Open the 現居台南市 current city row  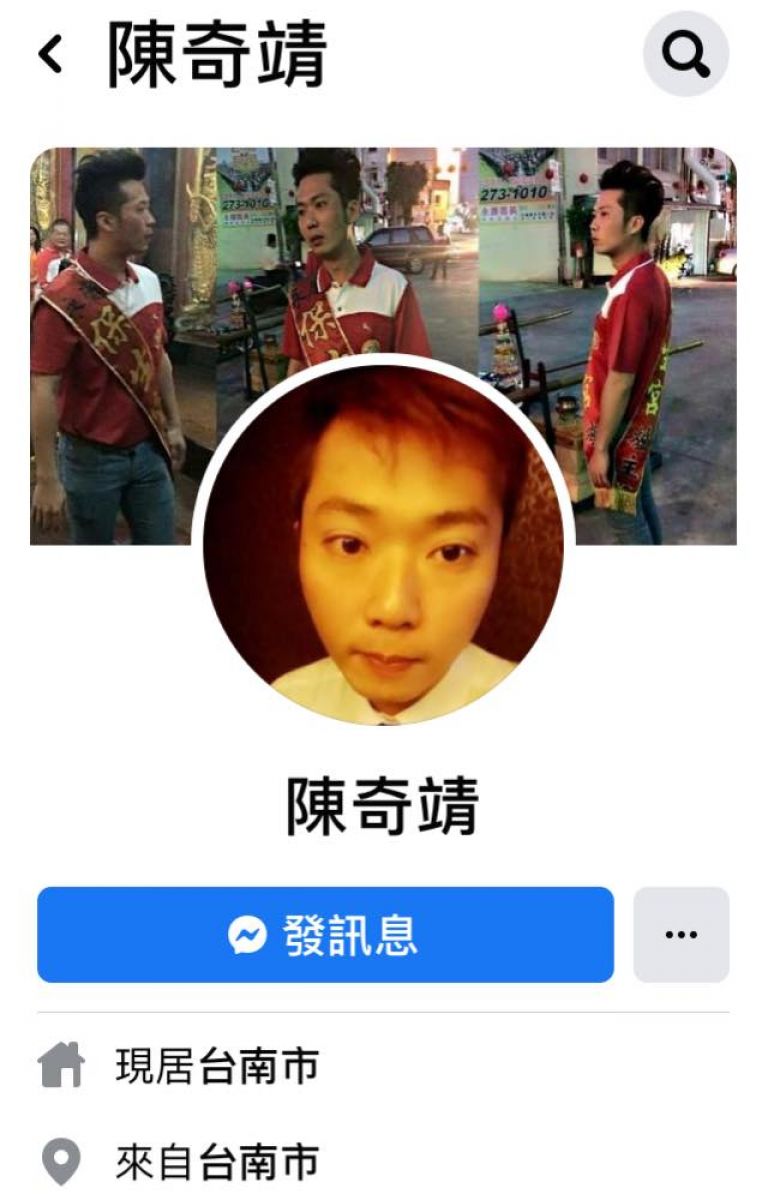(216, 1067)
